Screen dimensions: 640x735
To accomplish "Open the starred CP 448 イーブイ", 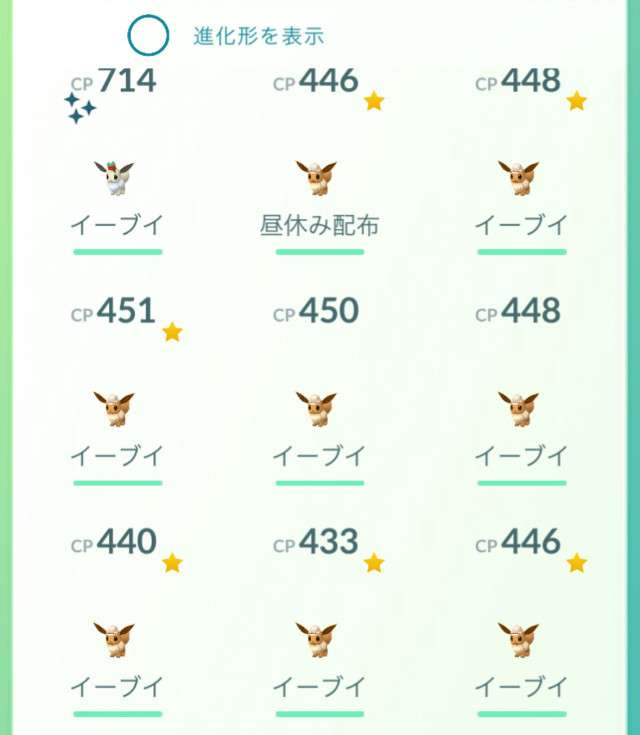I will 521,179.
